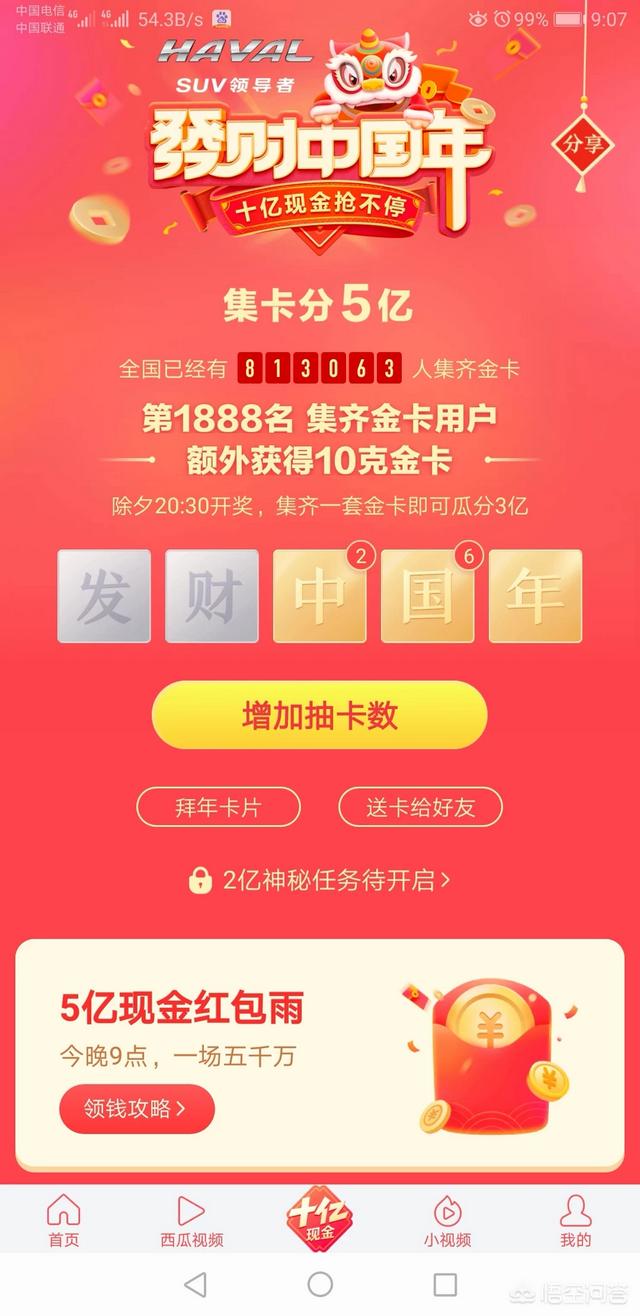The height and width of the screenshot is (1316, 640).
Task: Switch to the 西瓜视频 tab
Action: tap(192, 1221)
